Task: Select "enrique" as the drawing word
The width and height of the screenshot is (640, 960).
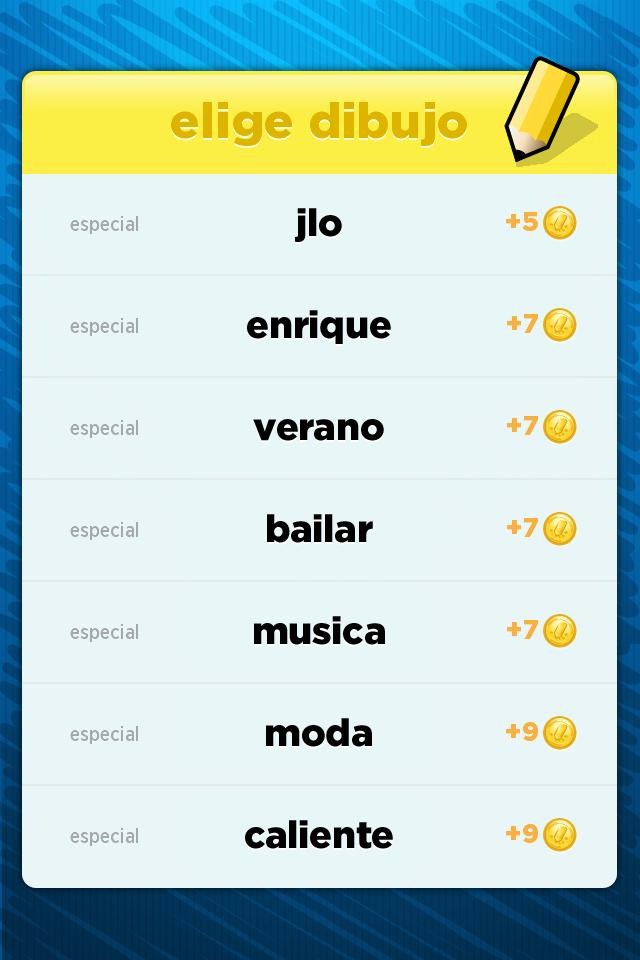Action: (319, 326)
